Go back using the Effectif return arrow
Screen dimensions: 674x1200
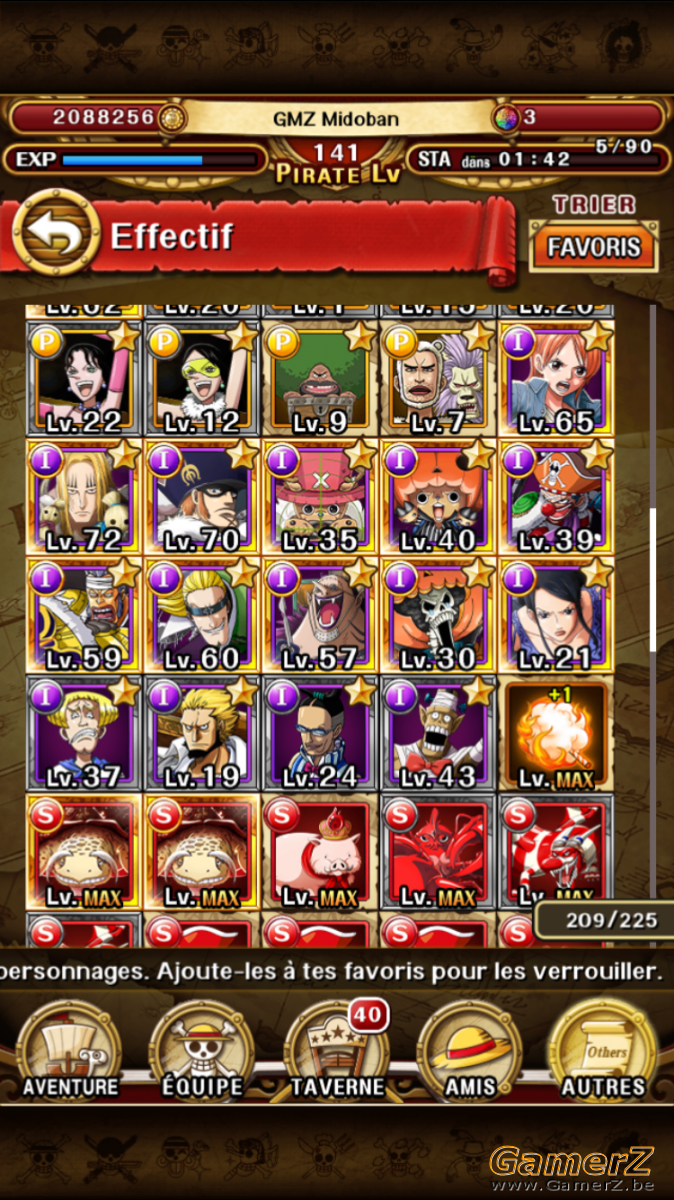point(54,237)
